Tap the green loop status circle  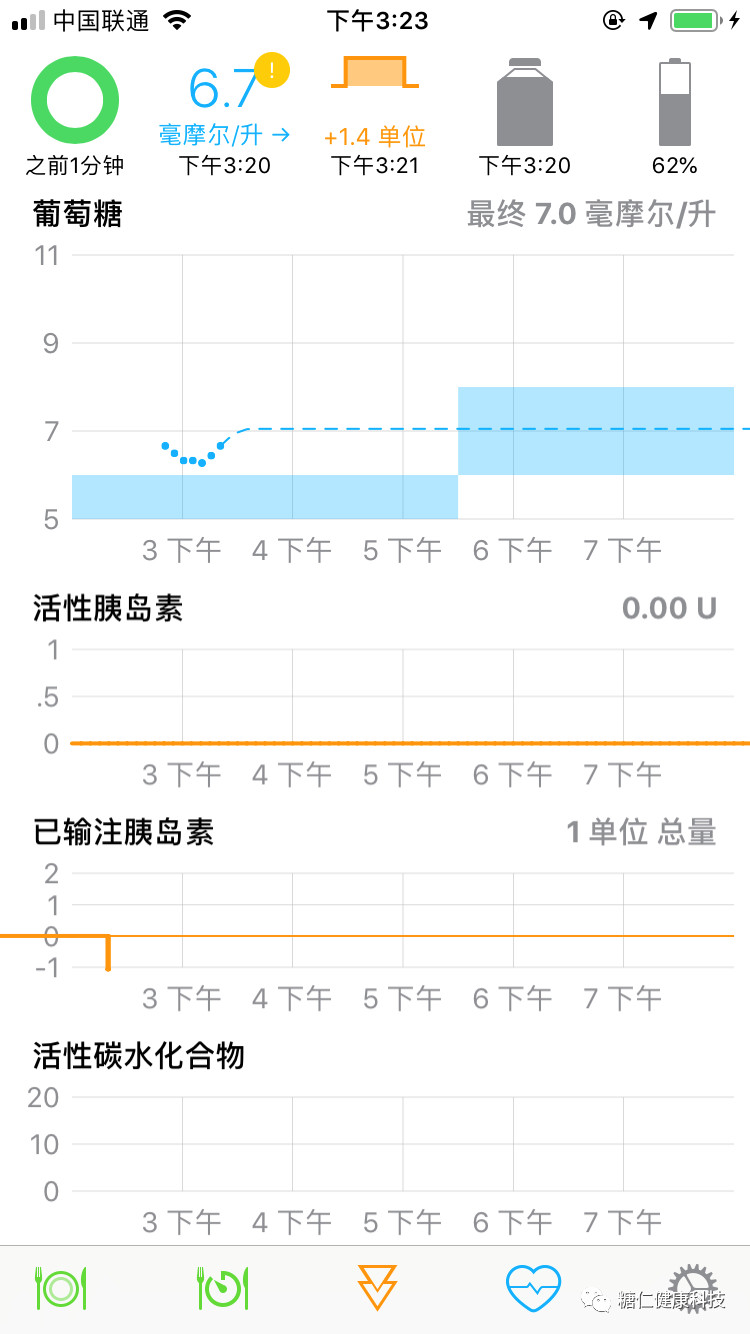[75, 100]
